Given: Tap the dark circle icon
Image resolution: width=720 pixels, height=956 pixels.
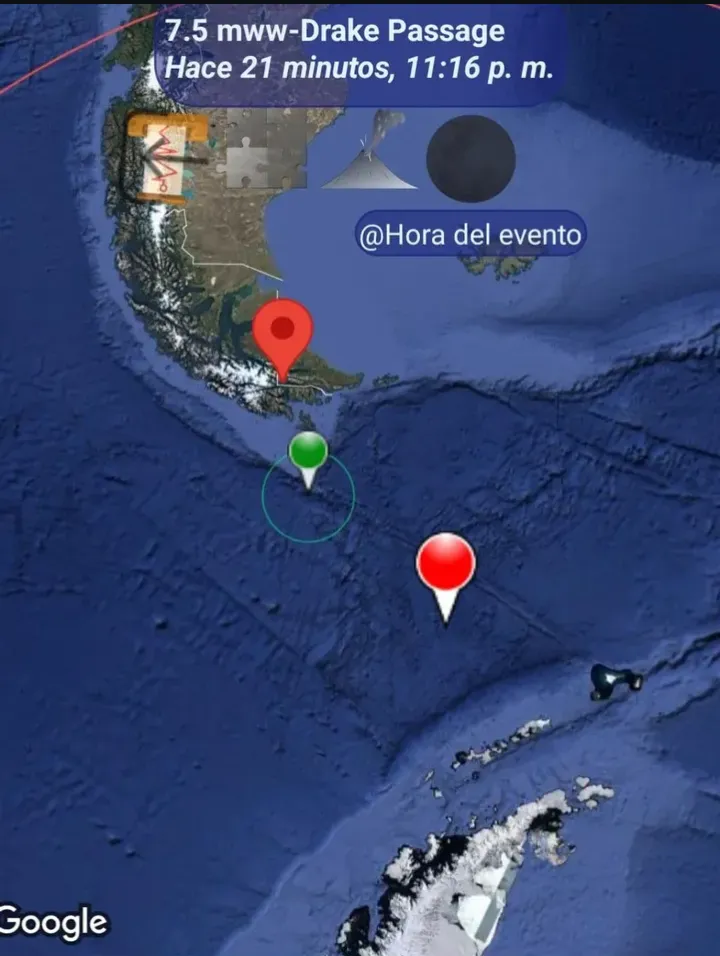Looking at the screenshot, I should (x=471, y=159).
